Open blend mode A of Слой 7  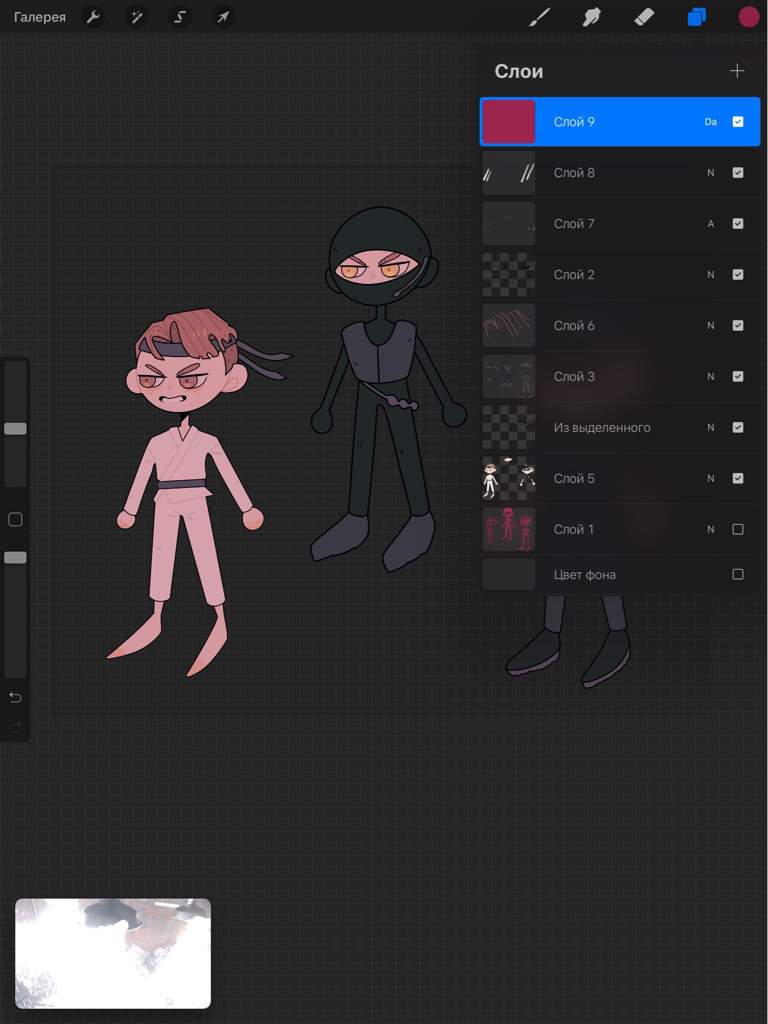coord(711,224)
